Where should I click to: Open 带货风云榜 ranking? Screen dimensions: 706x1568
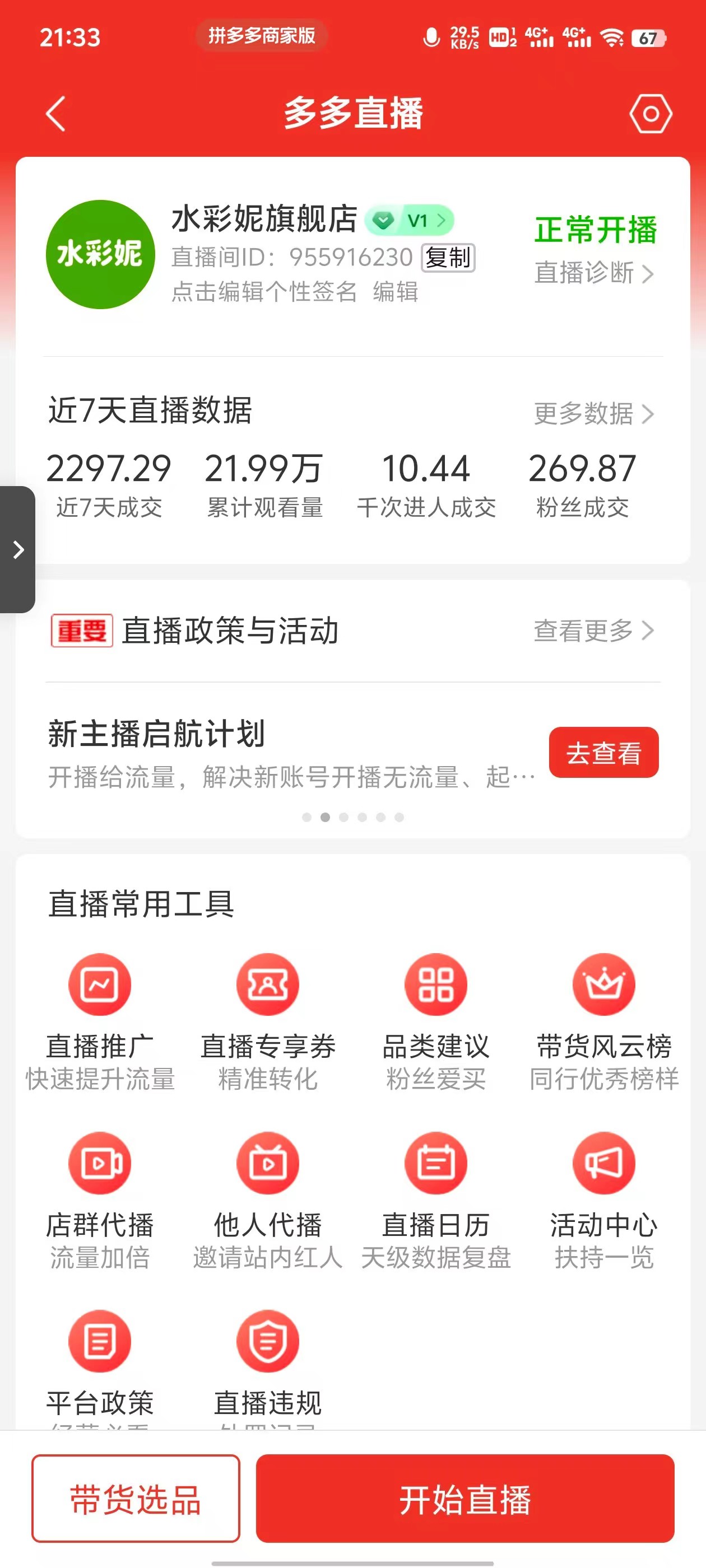pyautogui.click(x=604, y=1022)
